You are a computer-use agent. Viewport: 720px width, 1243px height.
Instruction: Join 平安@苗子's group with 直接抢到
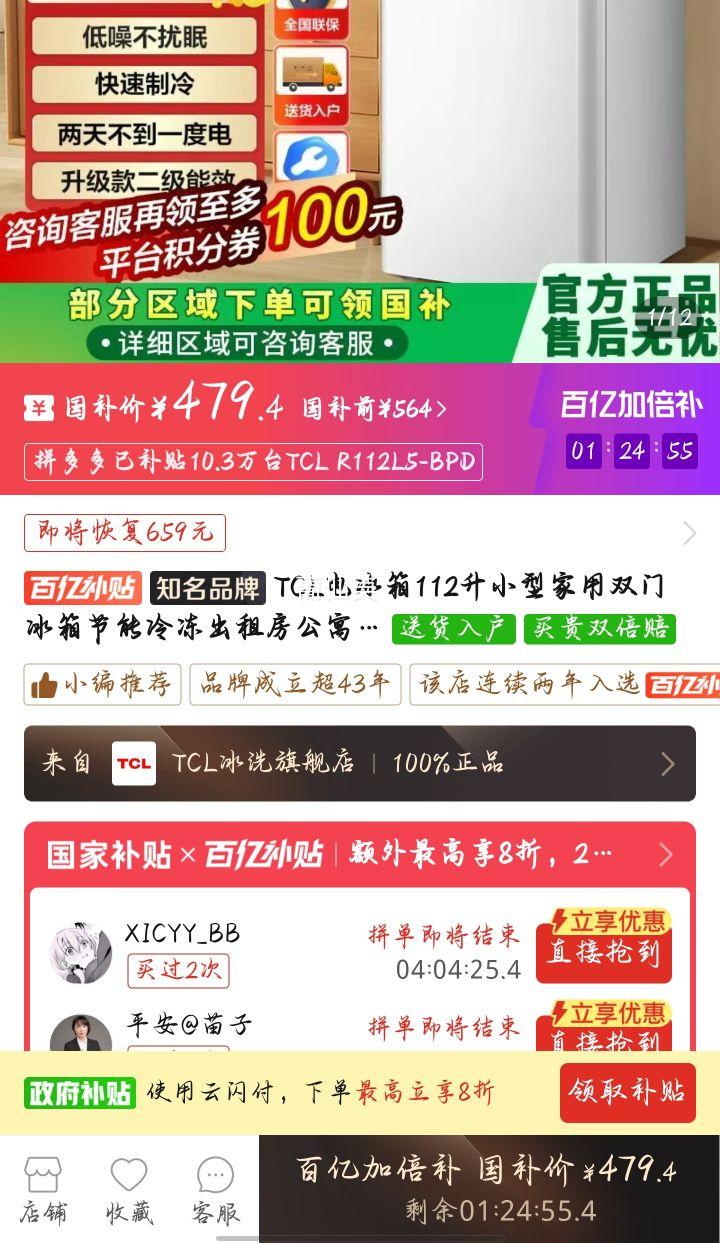(x=603, y=1032)
